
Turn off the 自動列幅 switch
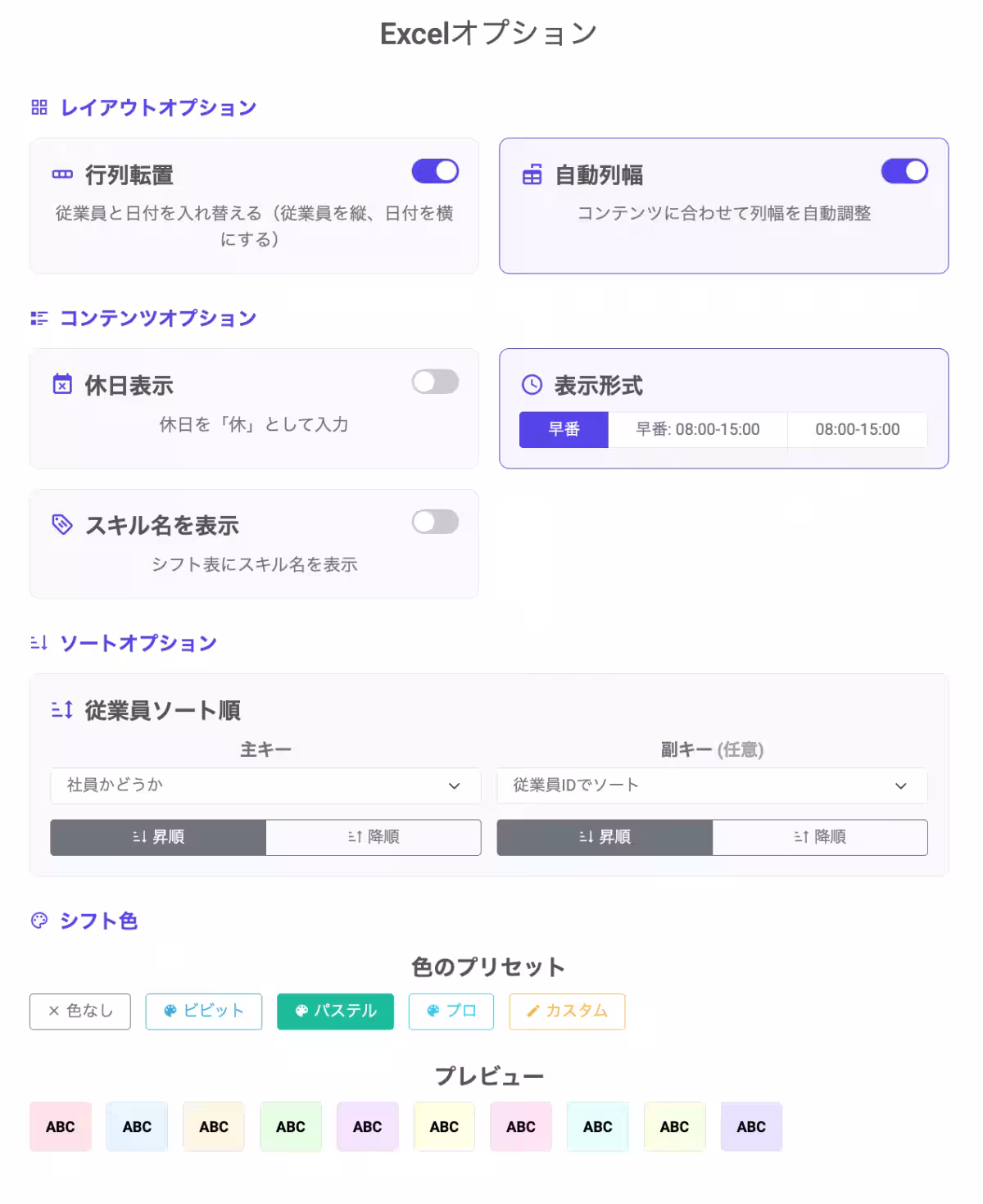click(x=904, y=171)
